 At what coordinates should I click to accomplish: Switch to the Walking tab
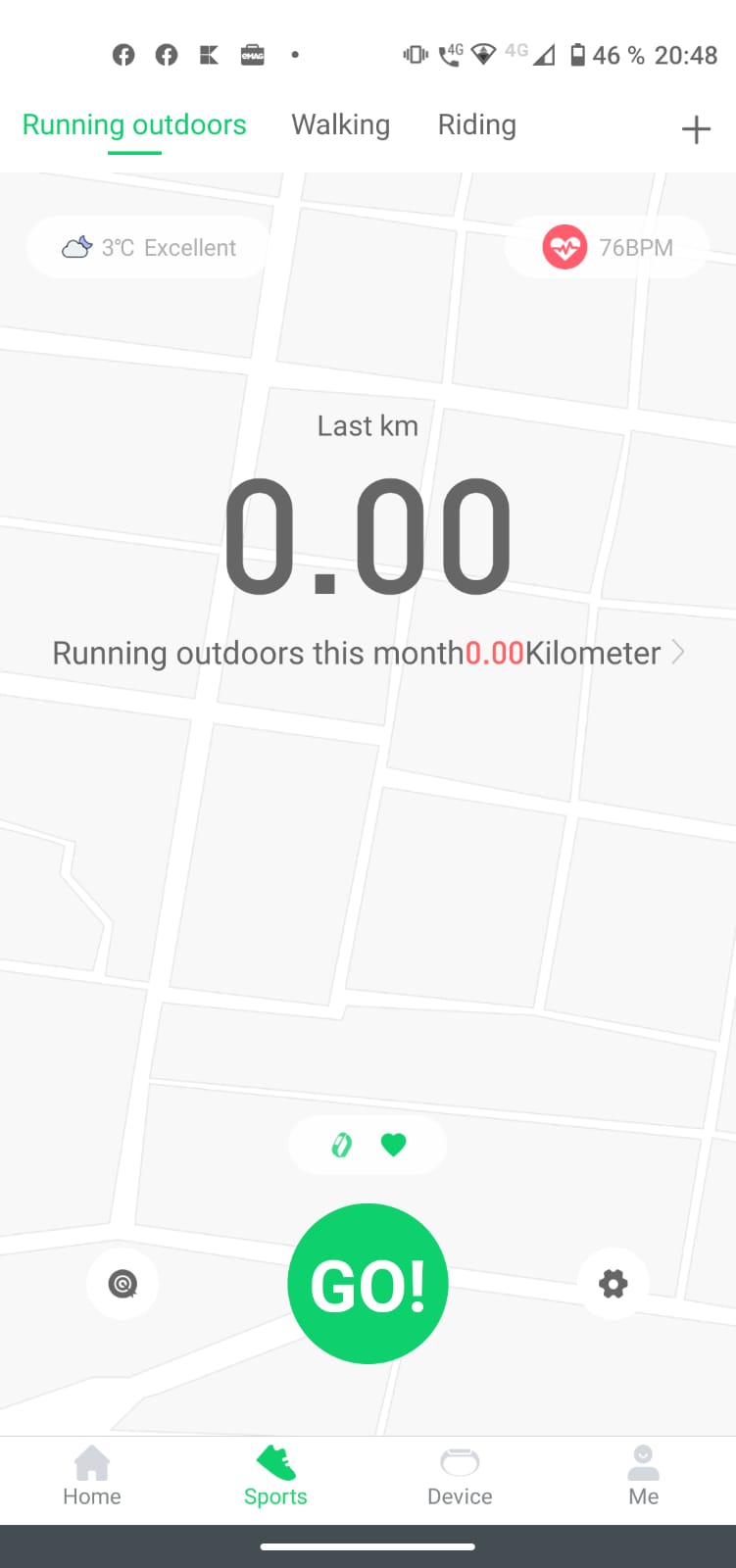340,125
